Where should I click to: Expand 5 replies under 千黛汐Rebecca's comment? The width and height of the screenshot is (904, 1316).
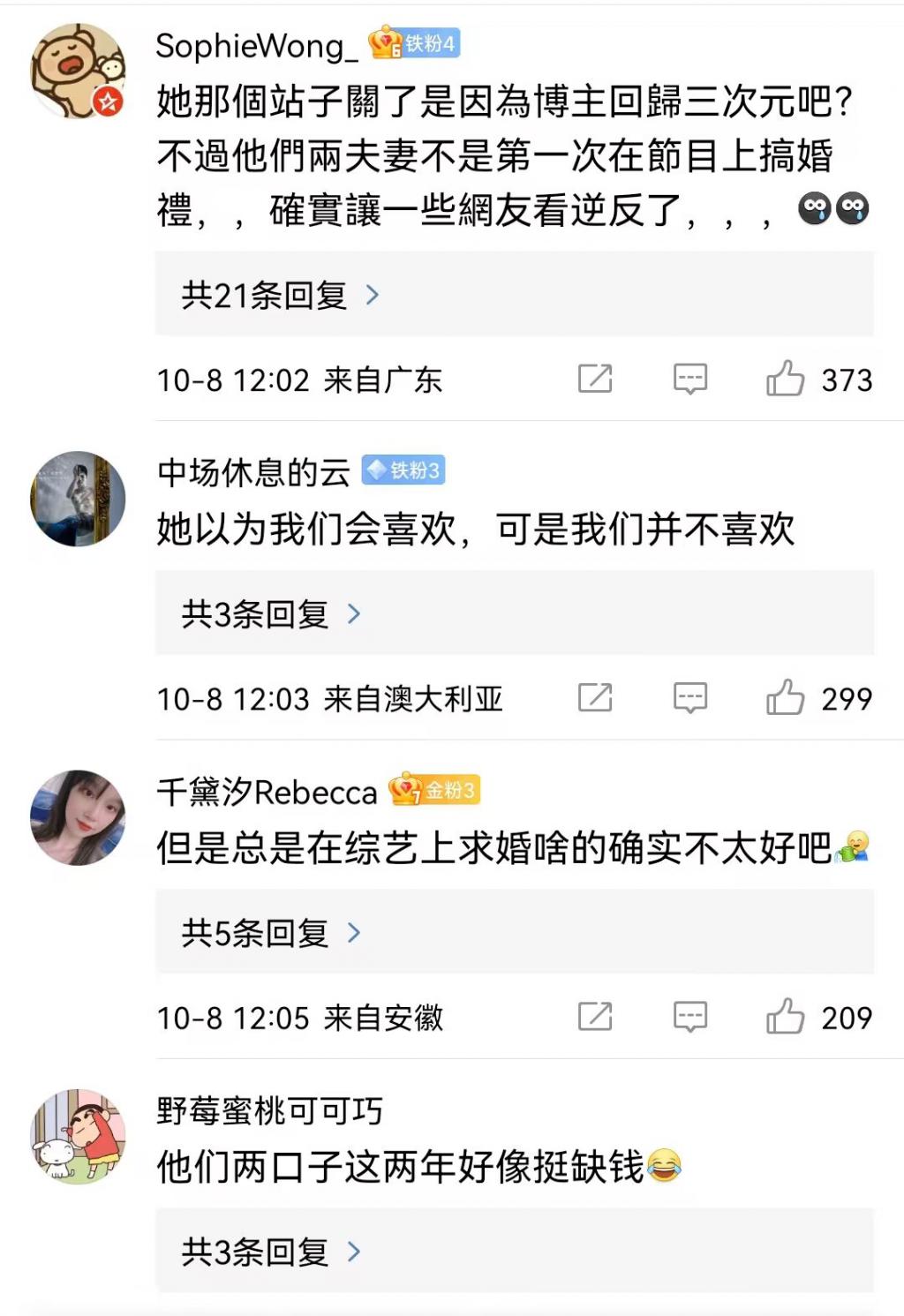point(271,932)
